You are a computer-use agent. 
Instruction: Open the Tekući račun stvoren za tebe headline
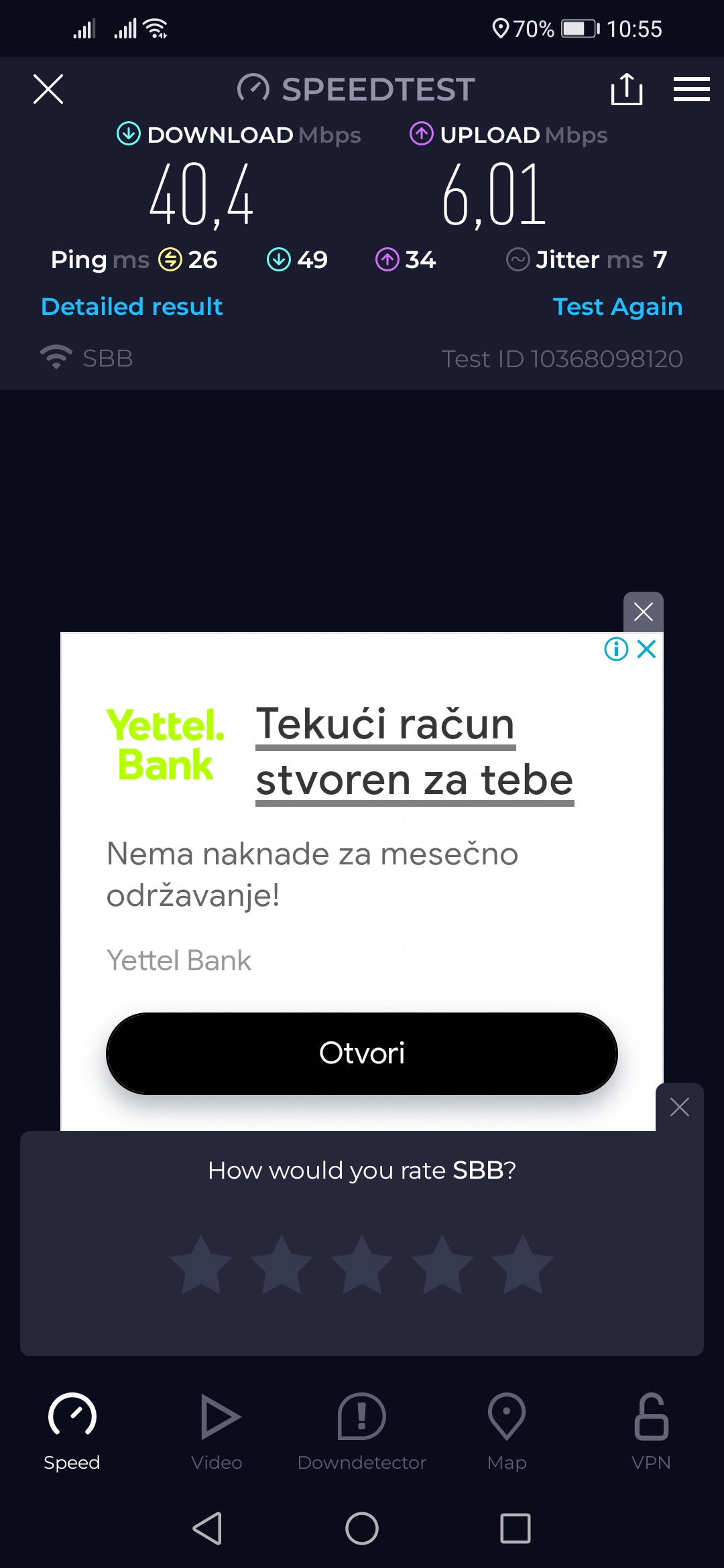coord(414,752)
